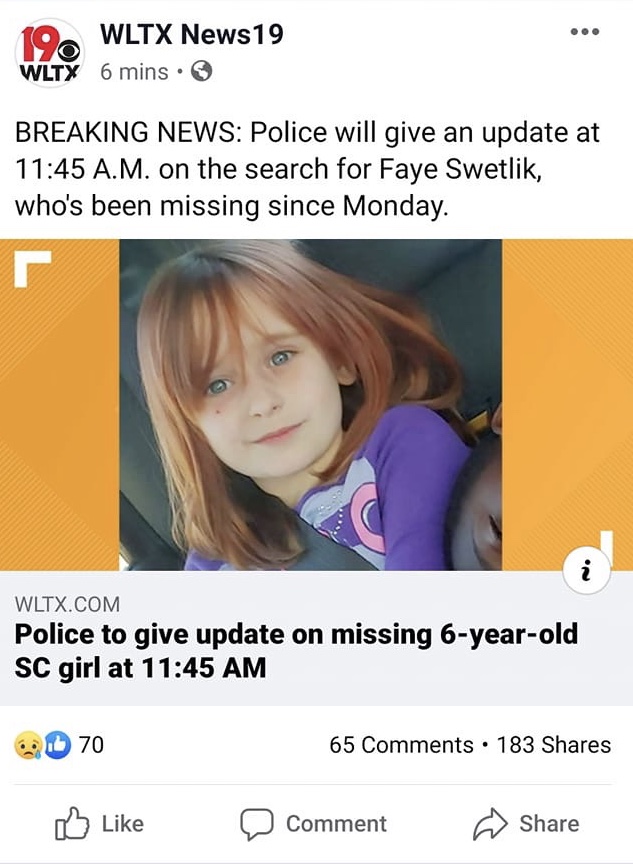The height and width of the screenshot is (864, 633).
Task: Open the WLTX.COM article headline
Action: click(296, 650)
